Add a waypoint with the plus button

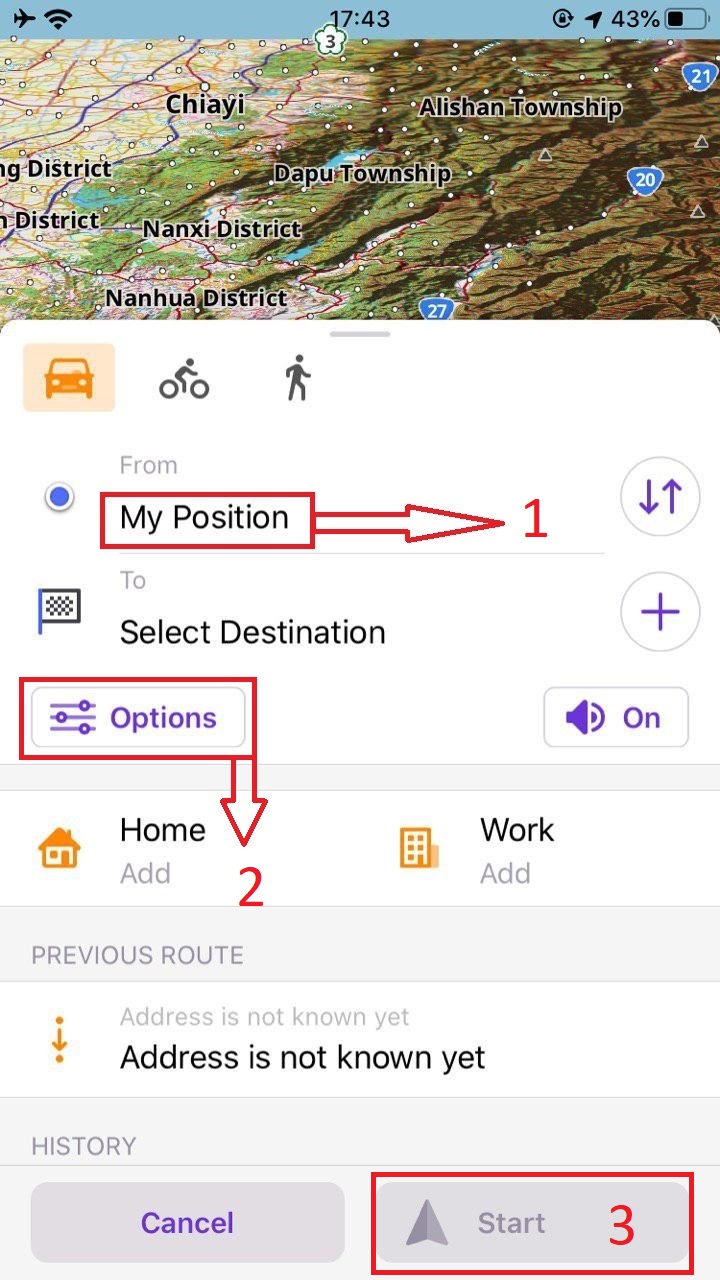pos(659,612)
